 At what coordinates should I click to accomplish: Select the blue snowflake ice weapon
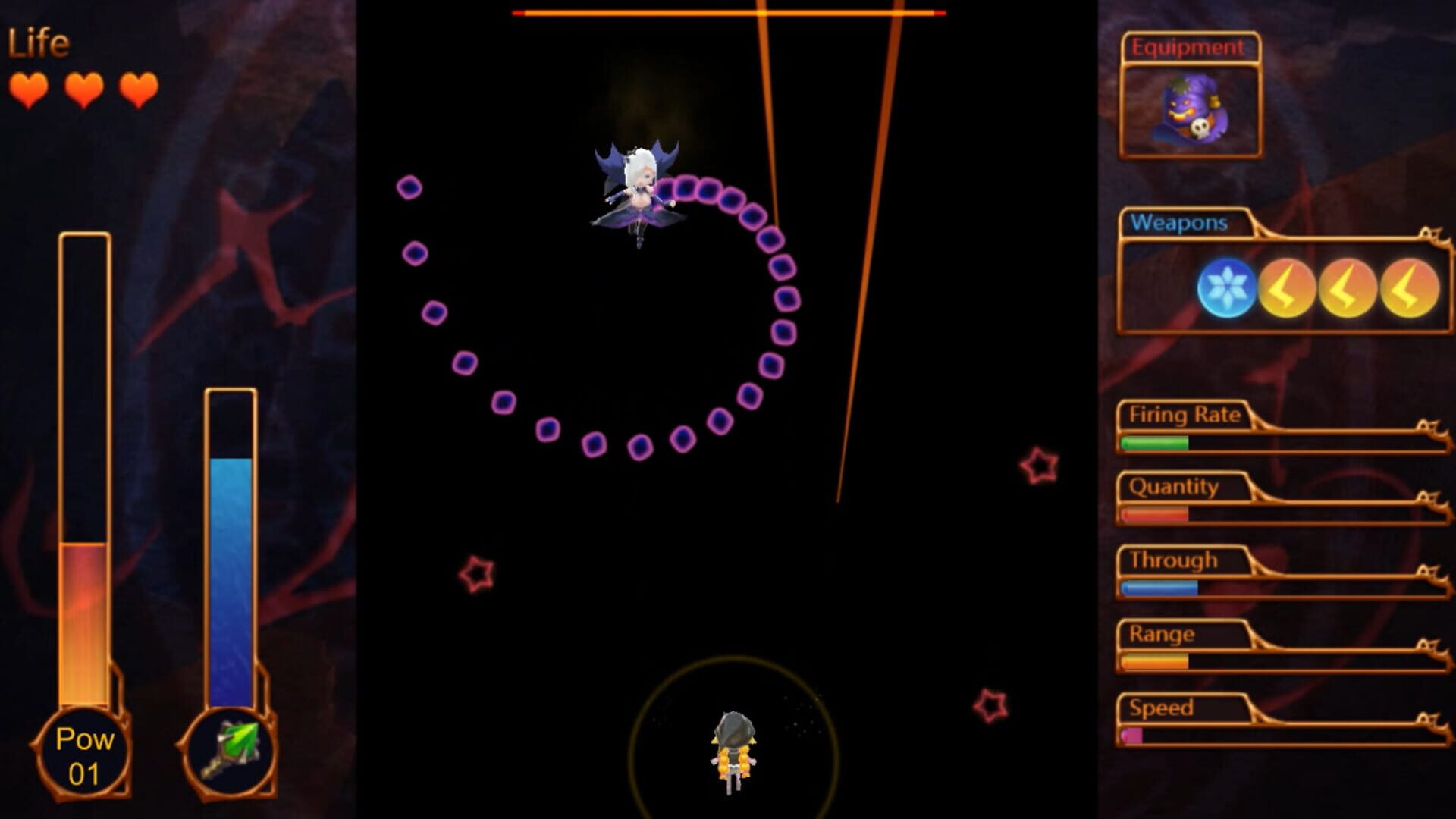point(1225,289)
